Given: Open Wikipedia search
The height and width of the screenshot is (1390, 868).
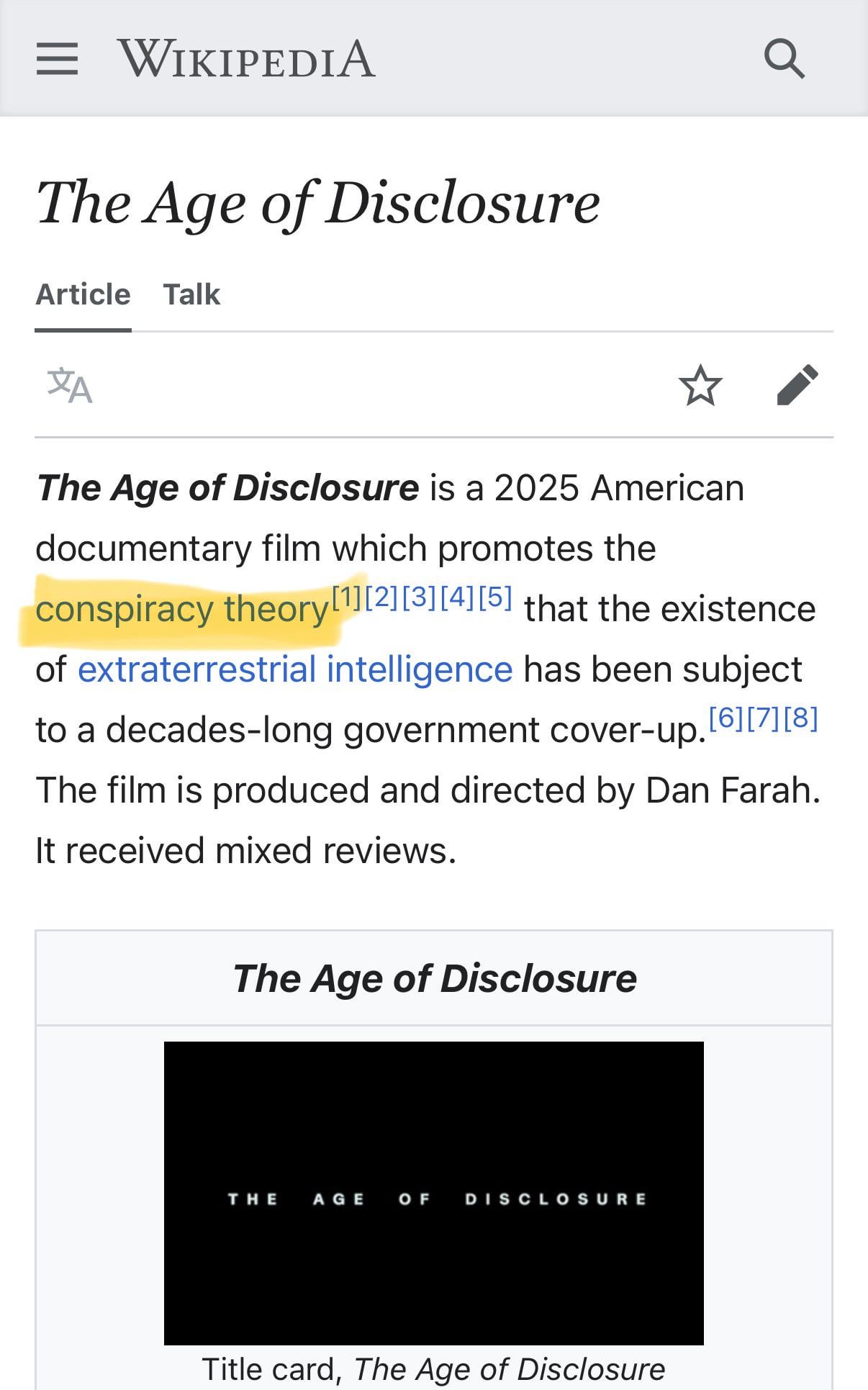Looking at the screenshot, I should 784,58.
